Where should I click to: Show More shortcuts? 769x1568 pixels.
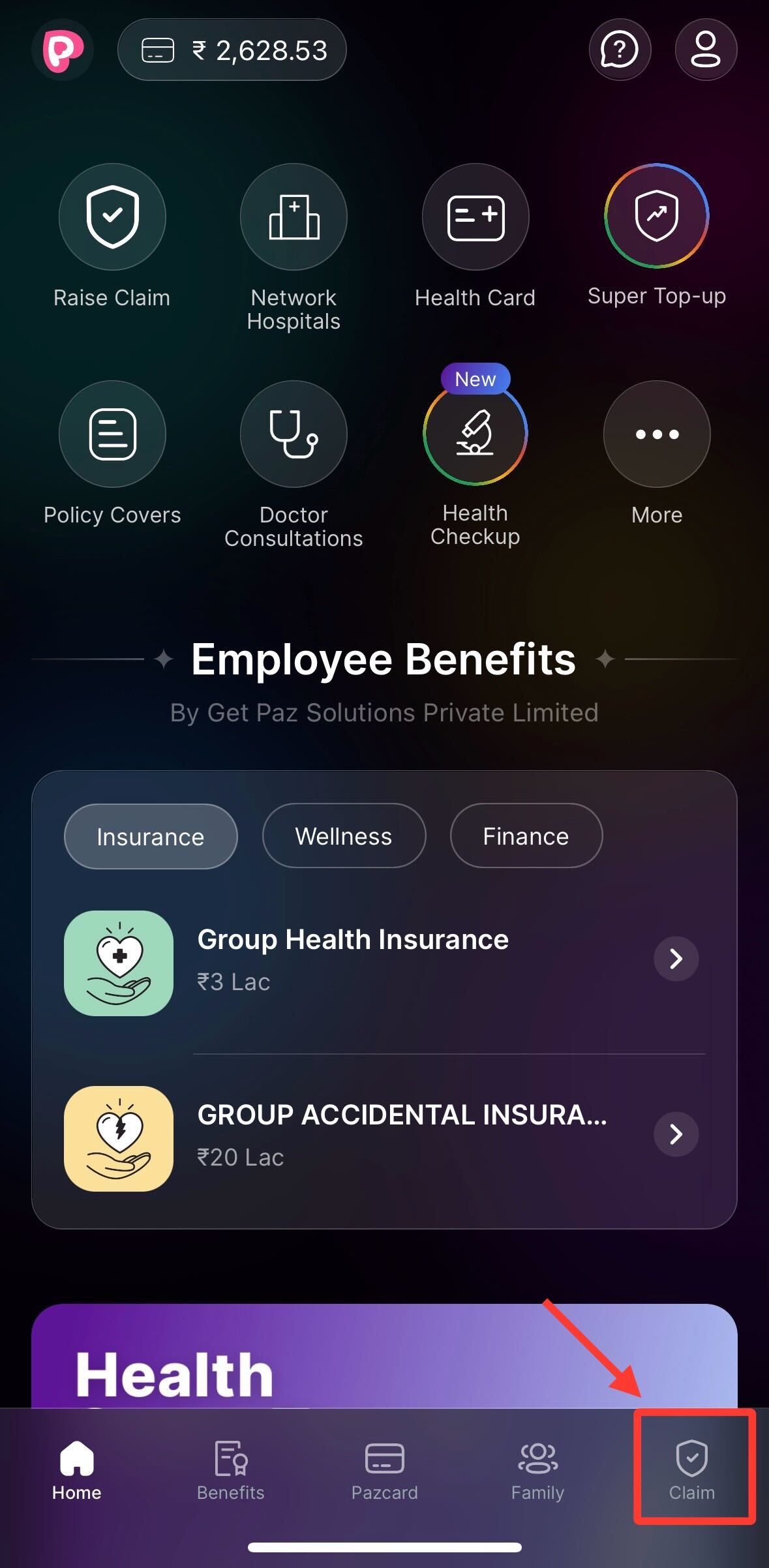click(656, 434)
